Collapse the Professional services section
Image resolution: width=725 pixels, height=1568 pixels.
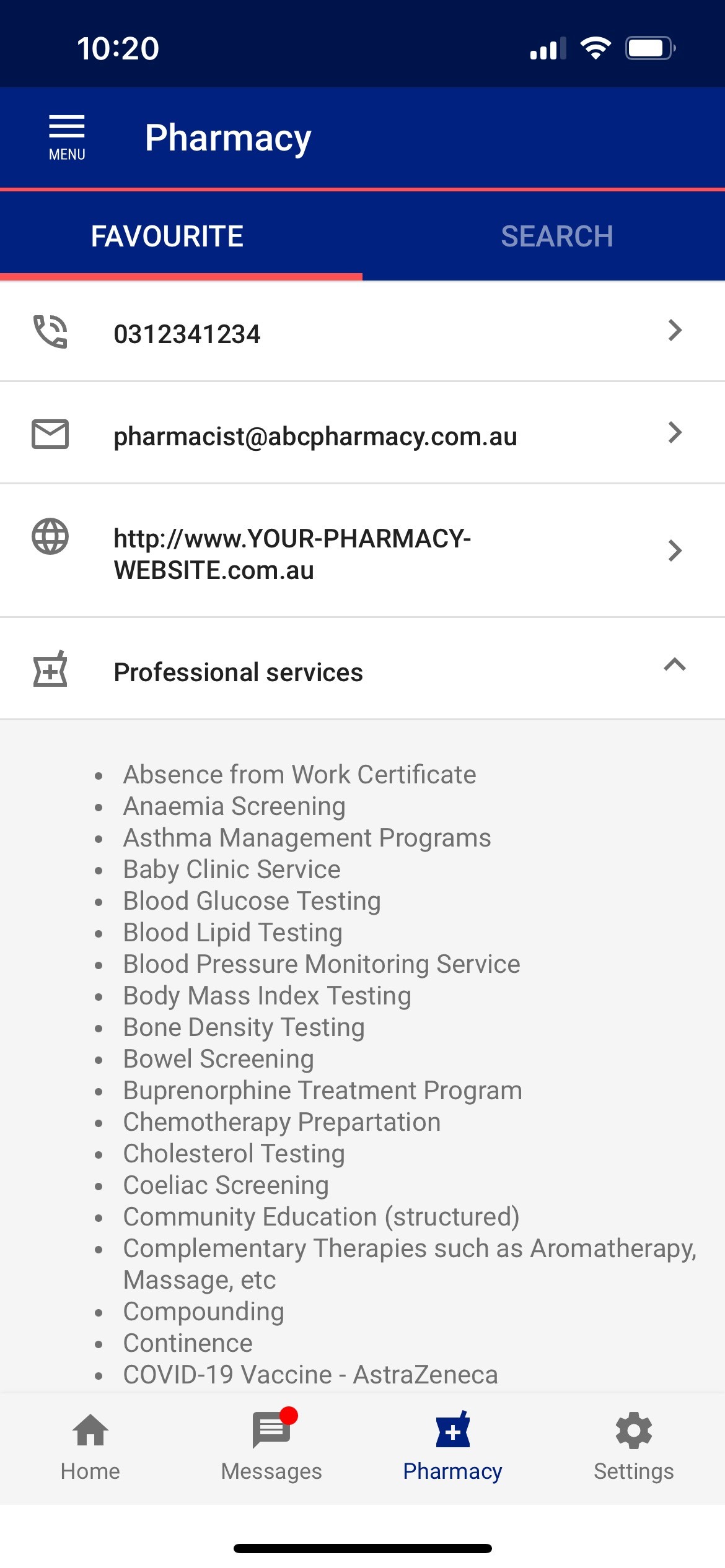[362, 669]
